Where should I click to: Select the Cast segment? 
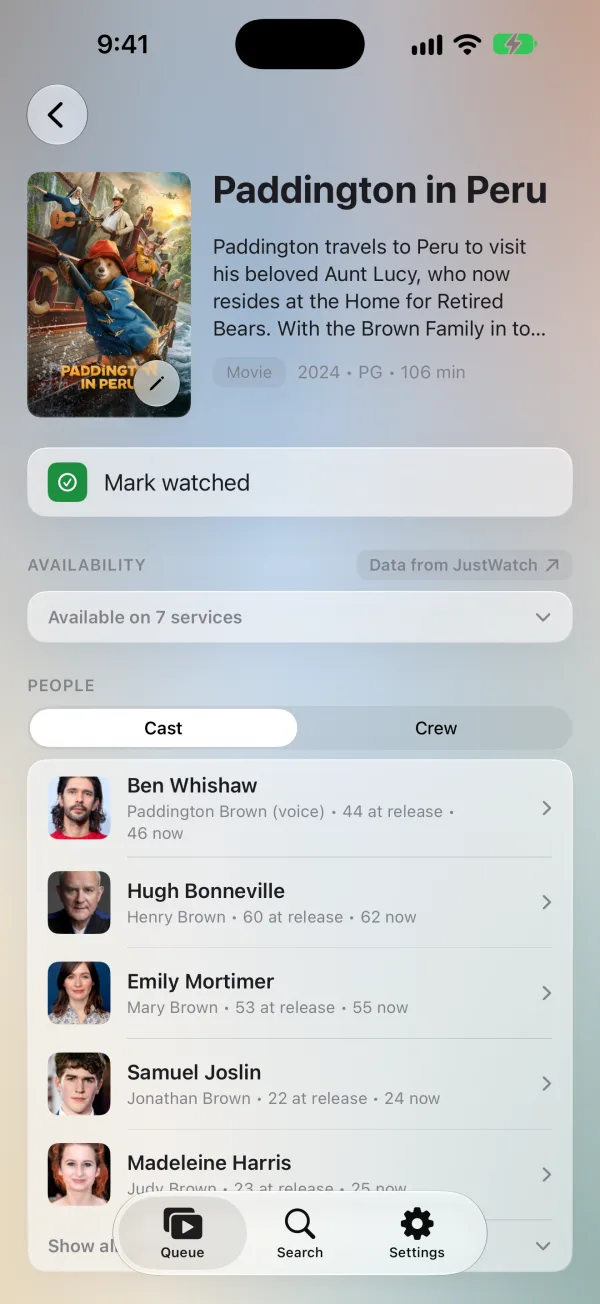164,728
